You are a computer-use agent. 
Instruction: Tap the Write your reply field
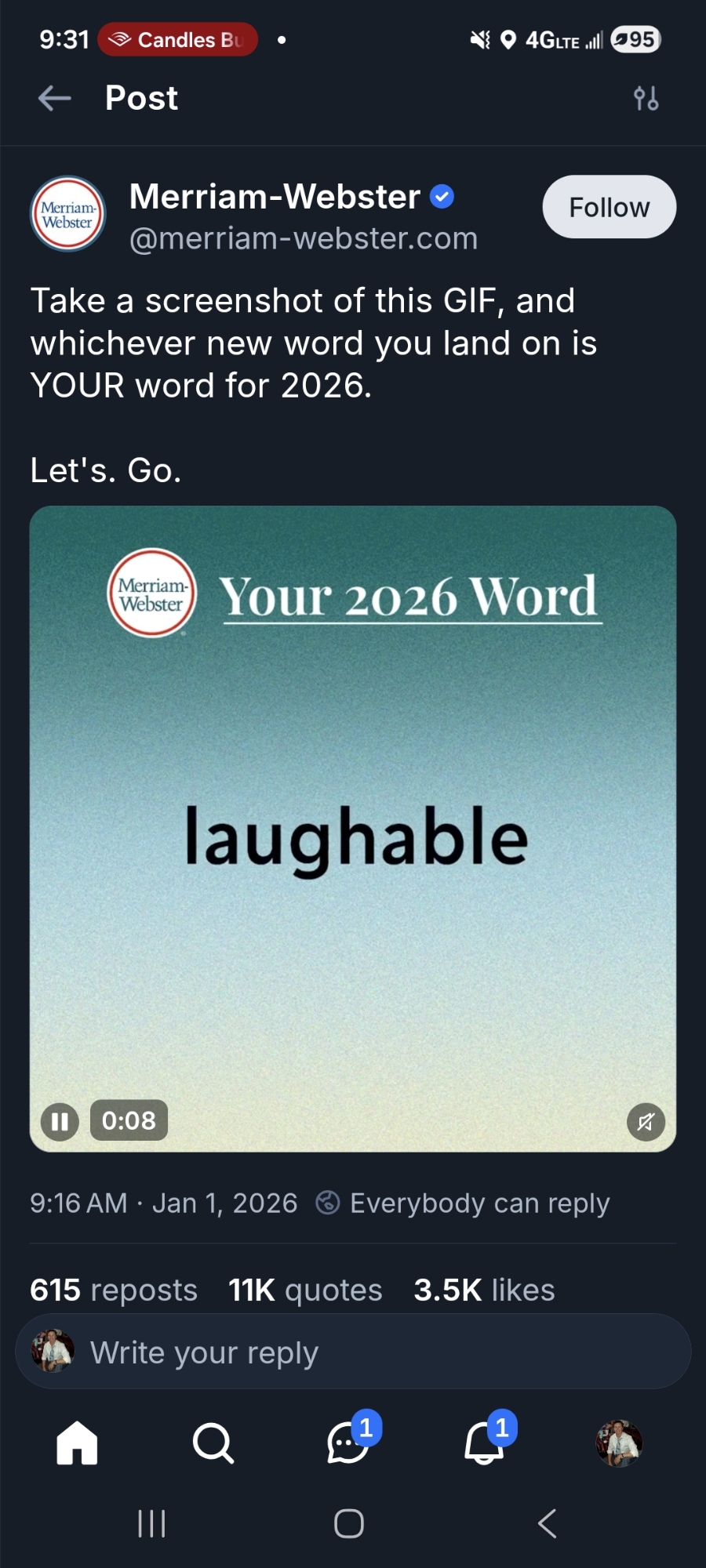[x=353, y=1352]
